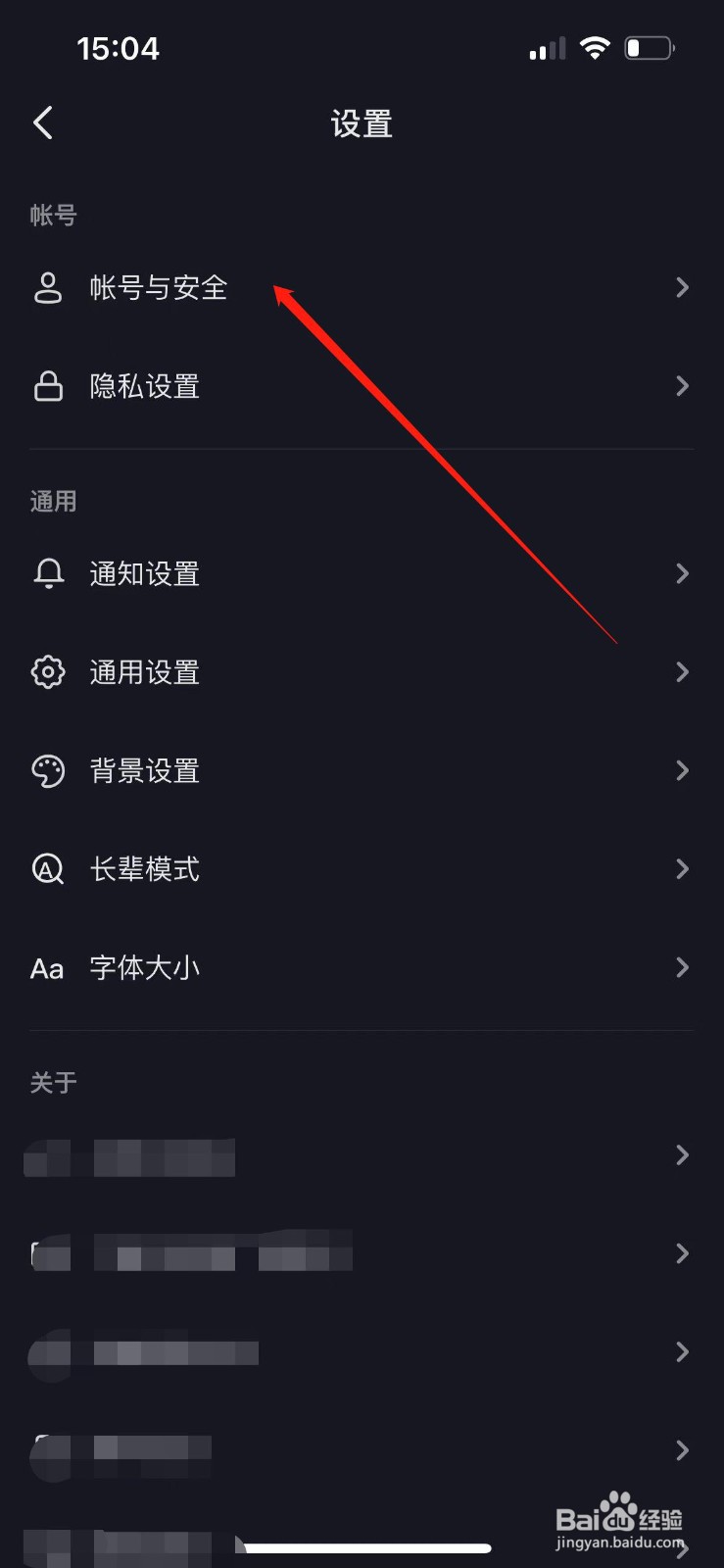Select the person icon beside 帐号与安全
The width and height of the screenshot is (724, 1568).
coord(48,287)
